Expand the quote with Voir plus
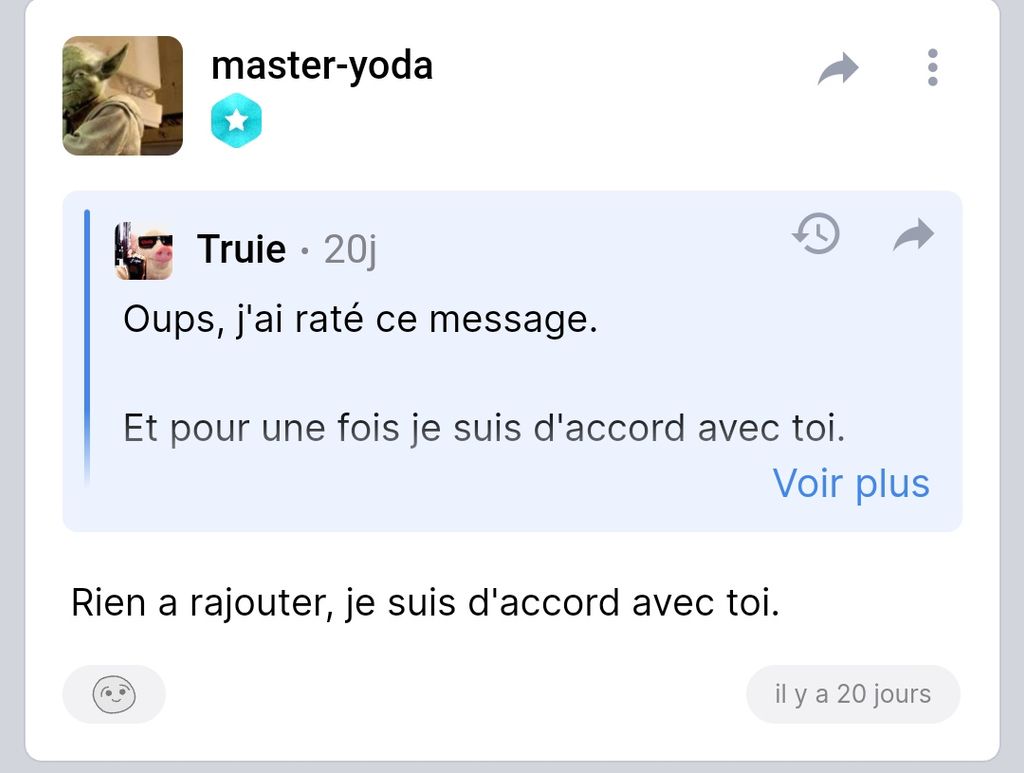This screenshot has height=773, width=1024. point(851,483)
